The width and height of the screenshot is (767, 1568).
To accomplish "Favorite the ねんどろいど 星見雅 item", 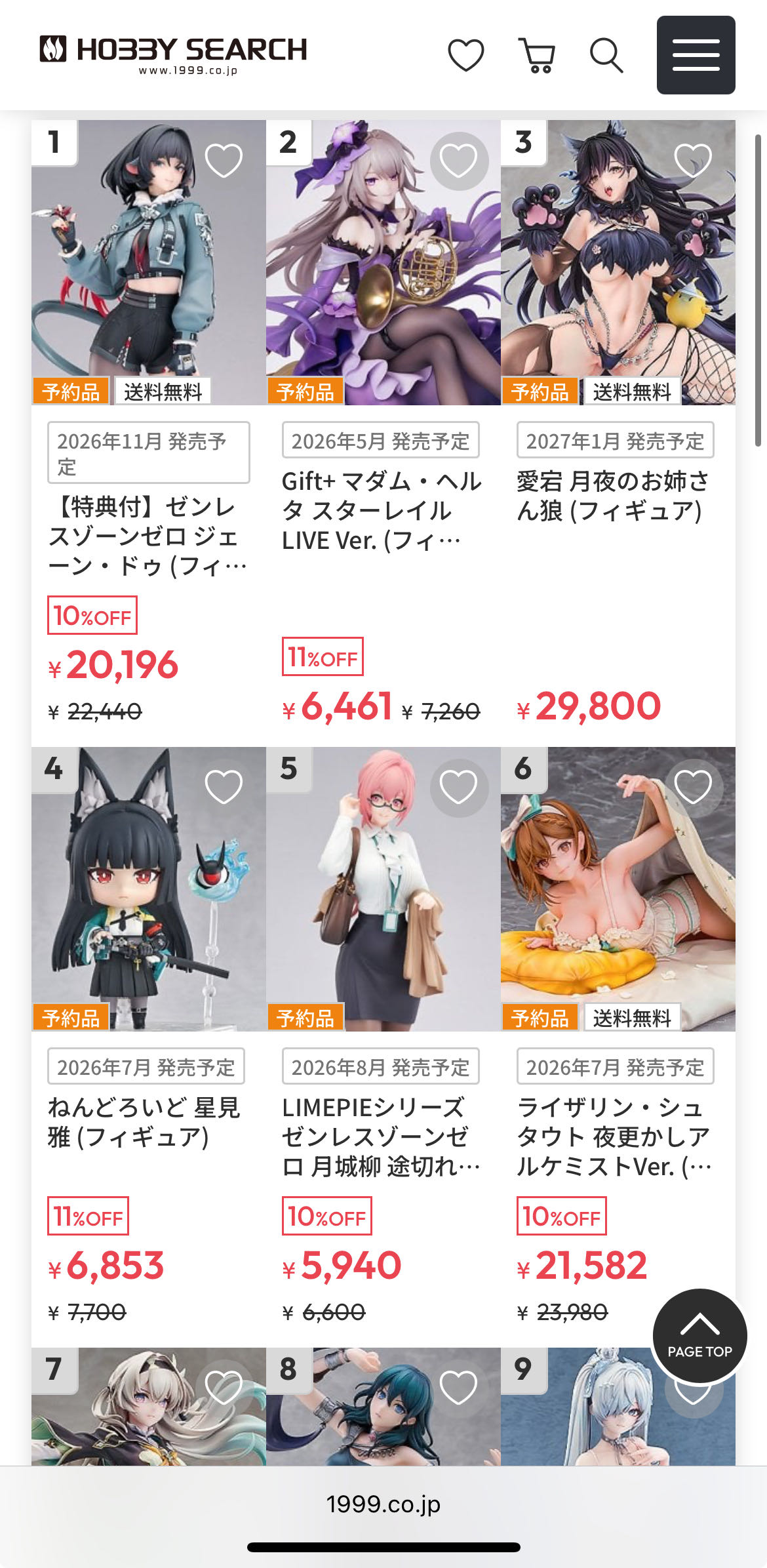I will coord(224,787).
